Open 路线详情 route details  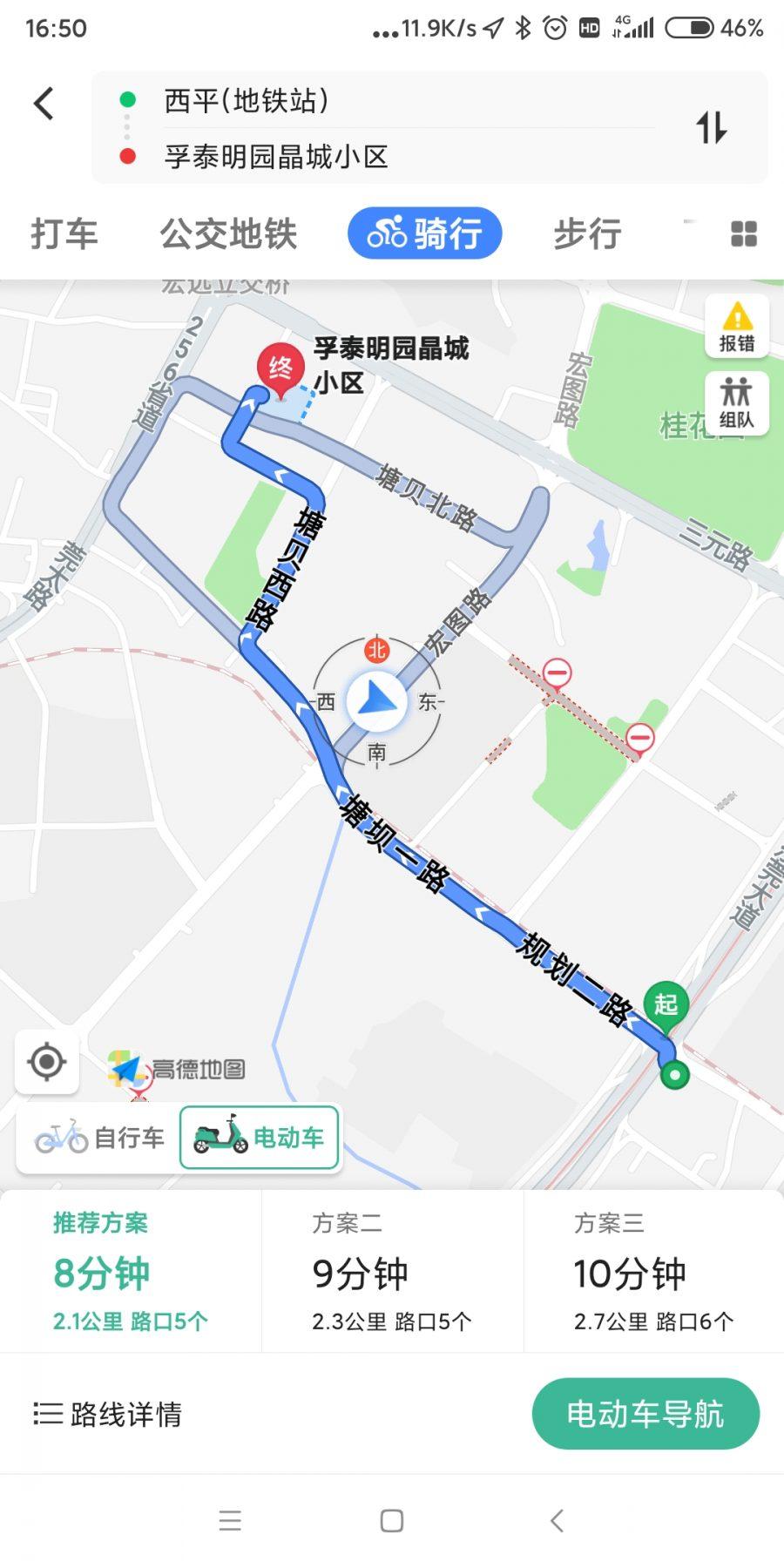(108, 1414)
